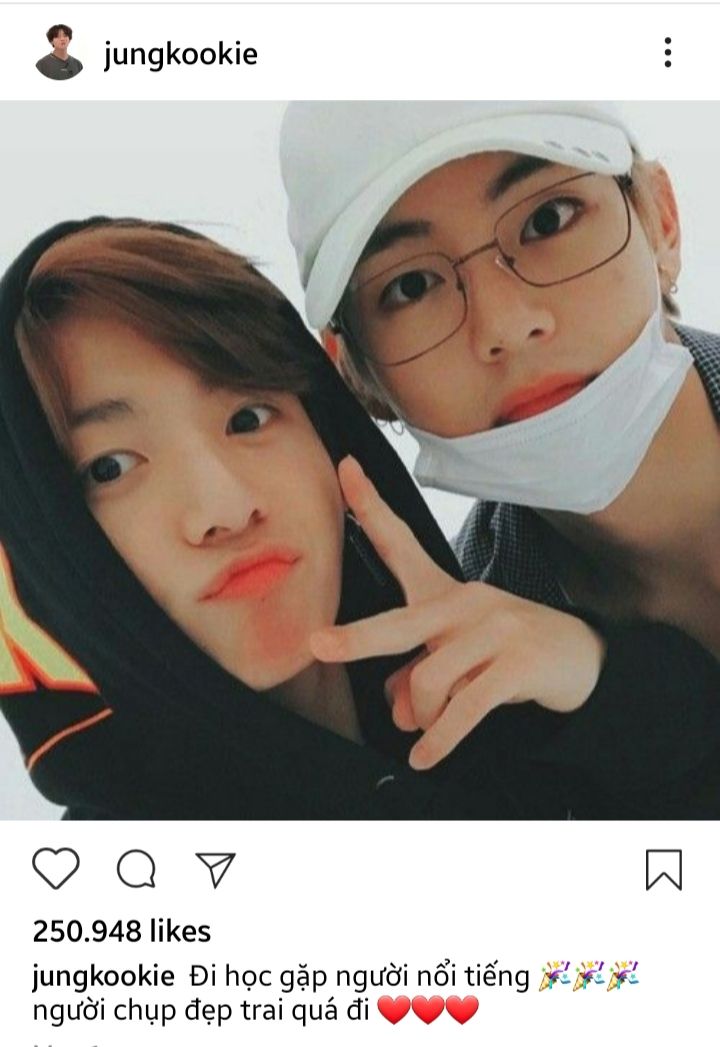Open the profile picture in the post header
This screenshot has width=720, height=1047.
[x=59, y=53]
